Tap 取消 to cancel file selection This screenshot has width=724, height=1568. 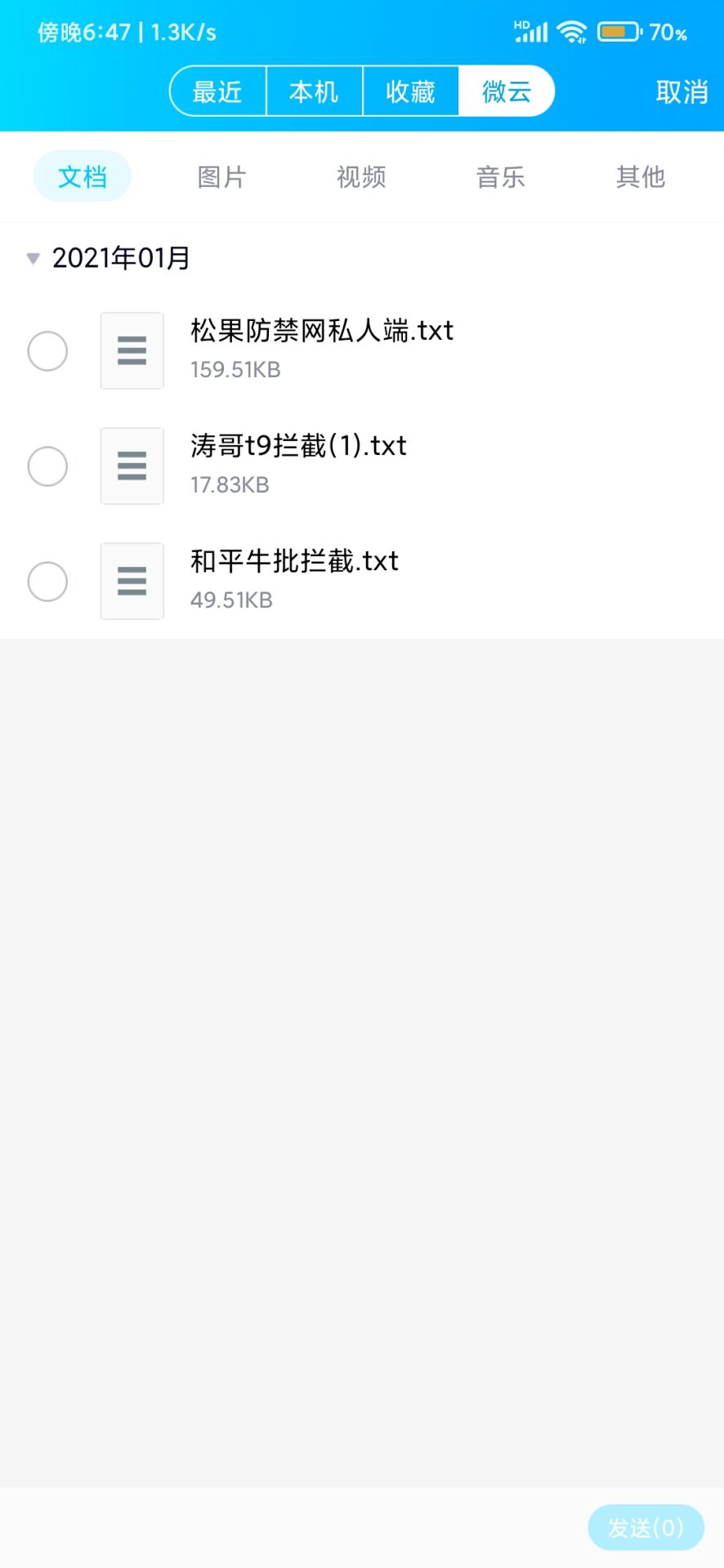[682, 91]
